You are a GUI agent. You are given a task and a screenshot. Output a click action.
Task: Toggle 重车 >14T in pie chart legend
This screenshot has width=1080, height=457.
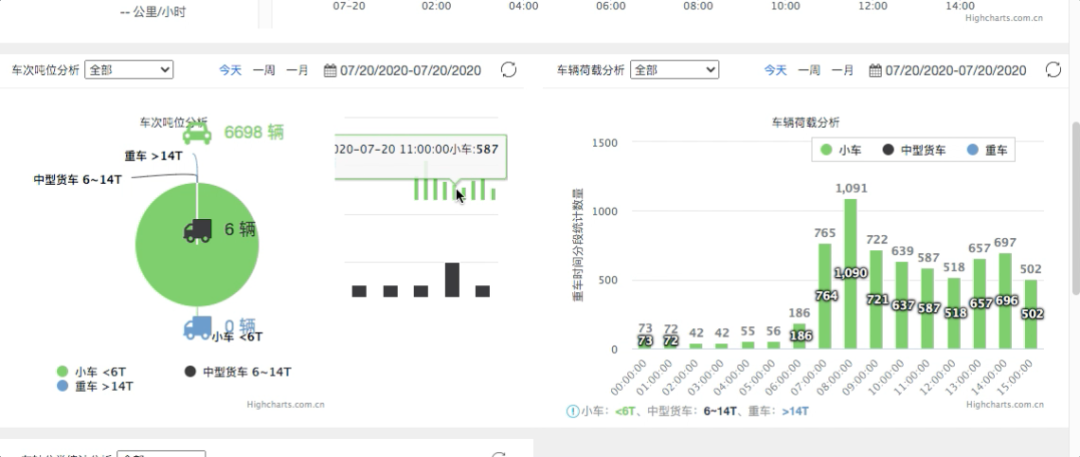[x=96, y=385]
